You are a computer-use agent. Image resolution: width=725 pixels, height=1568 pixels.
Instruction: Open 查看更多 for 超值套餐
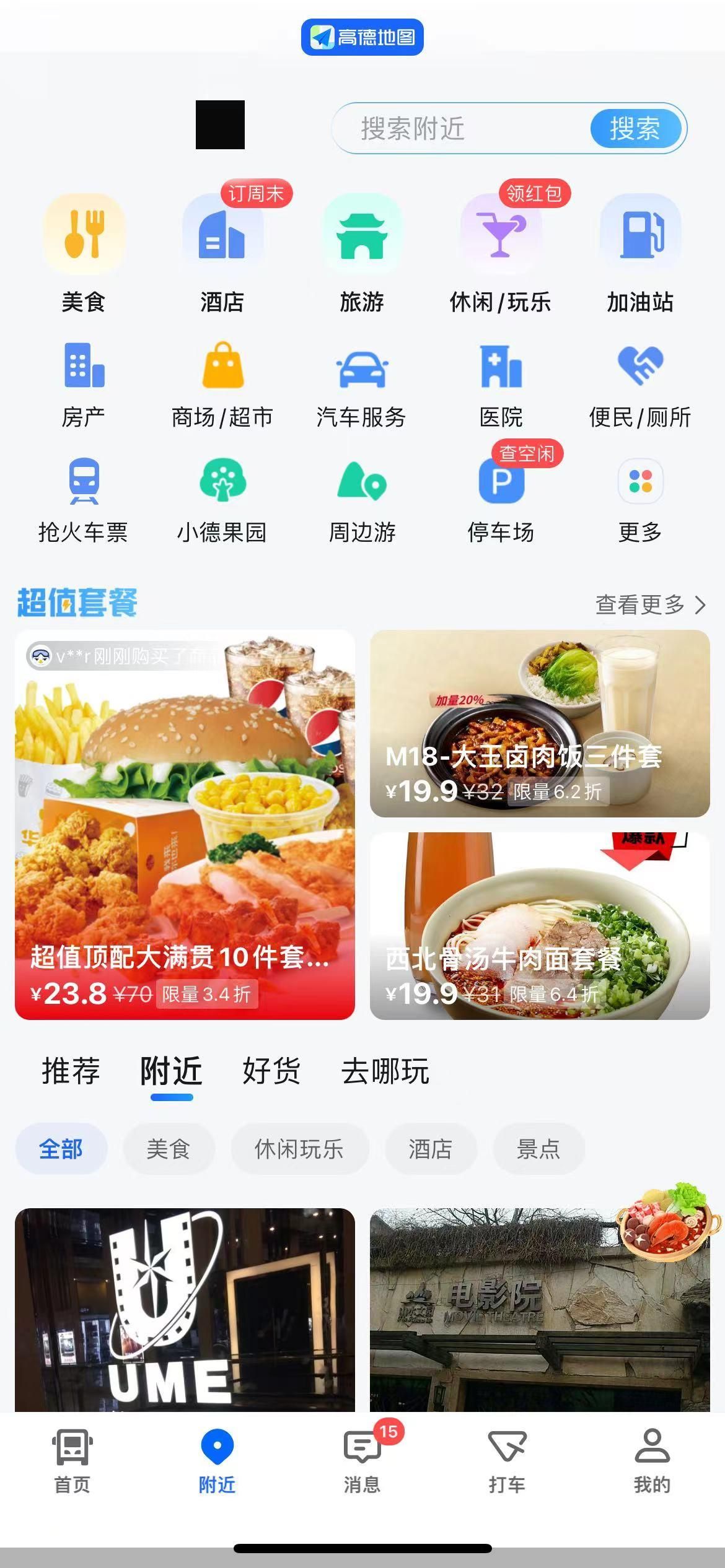point(650,604)
